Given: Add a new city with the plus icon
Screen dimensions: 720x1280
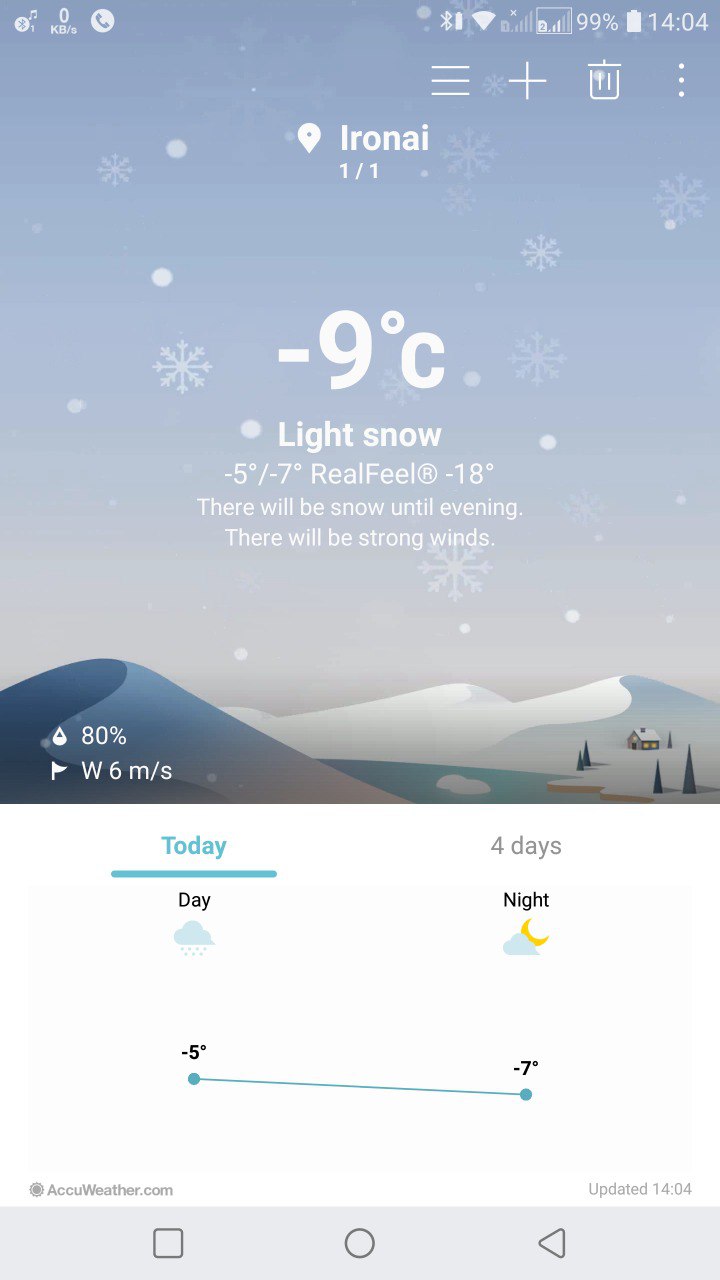Looking at the screenshot, I should pos(527,80).
